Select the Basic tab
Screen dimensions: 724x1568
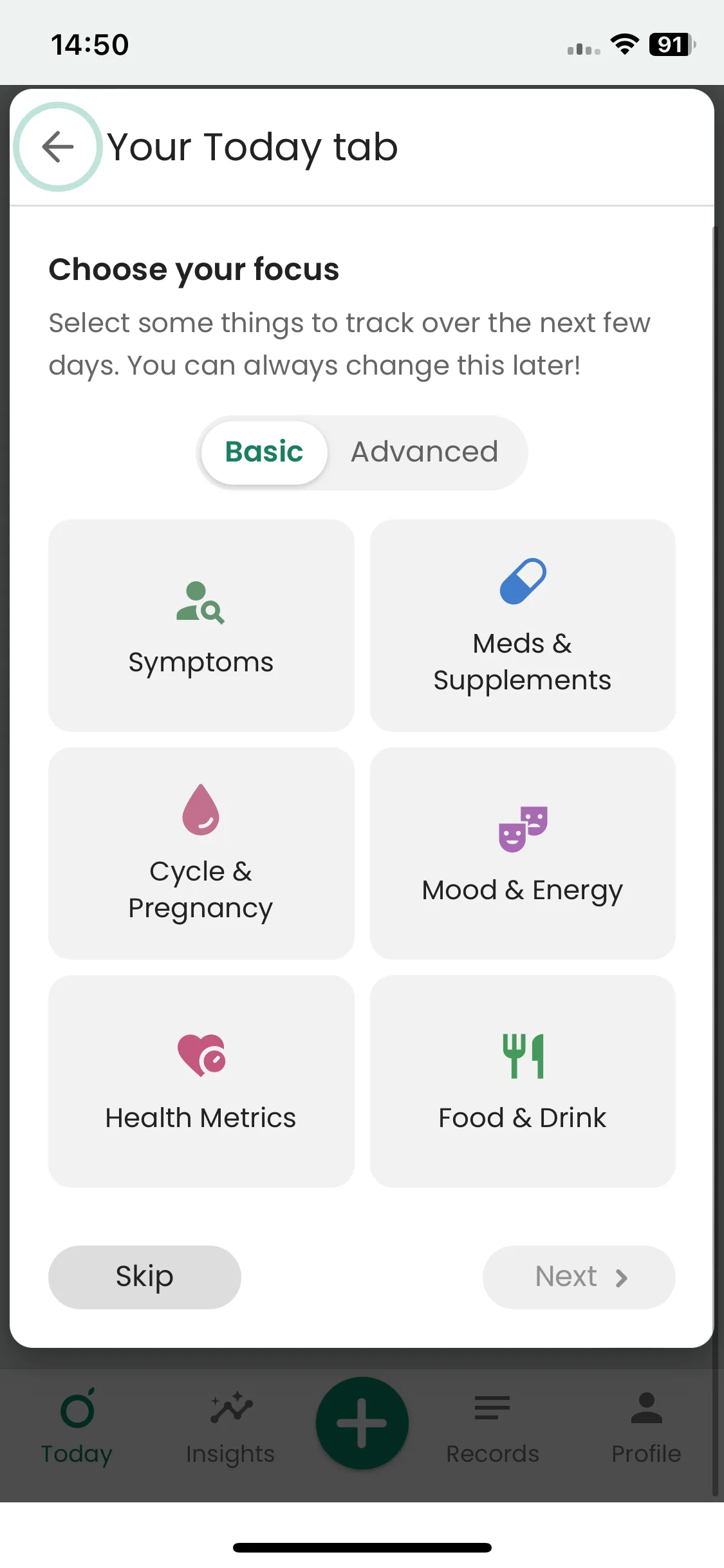pos(264,452)
